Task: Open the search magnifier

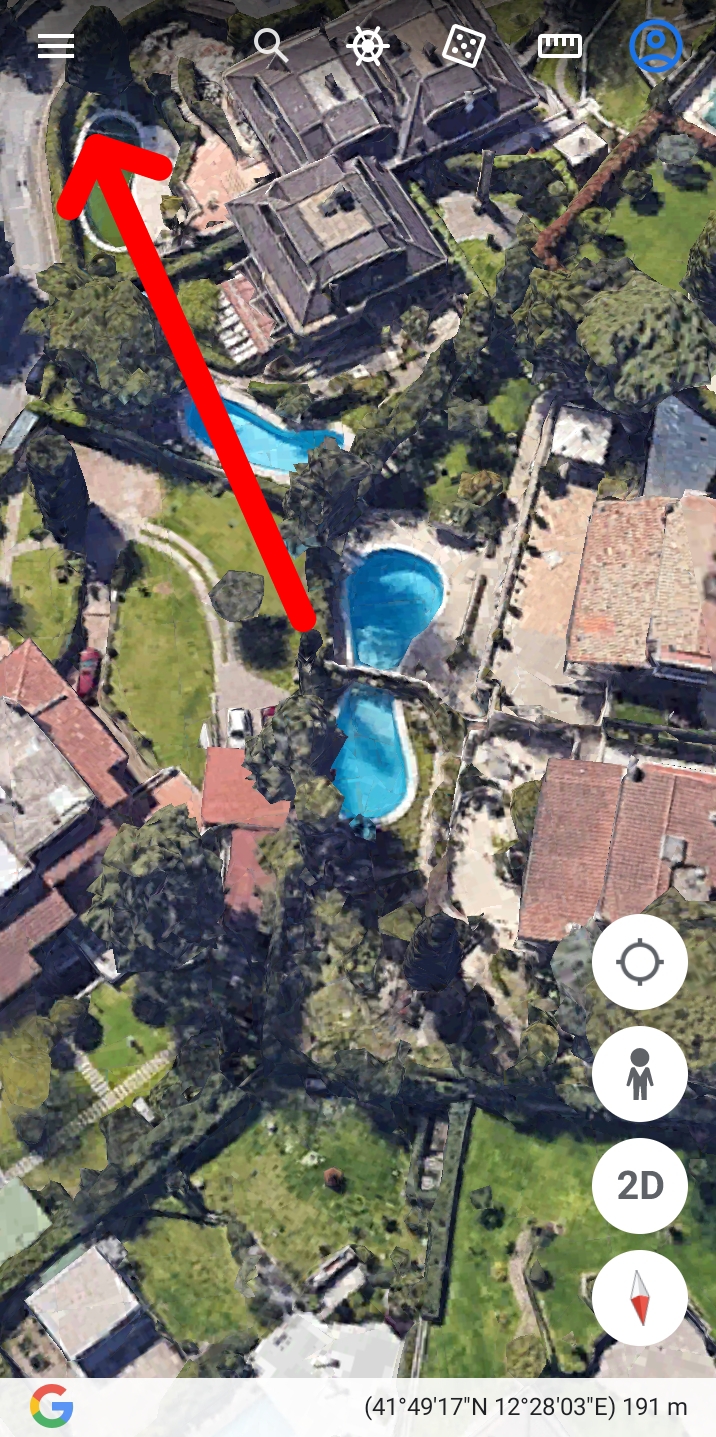Action: coord(270,46)
